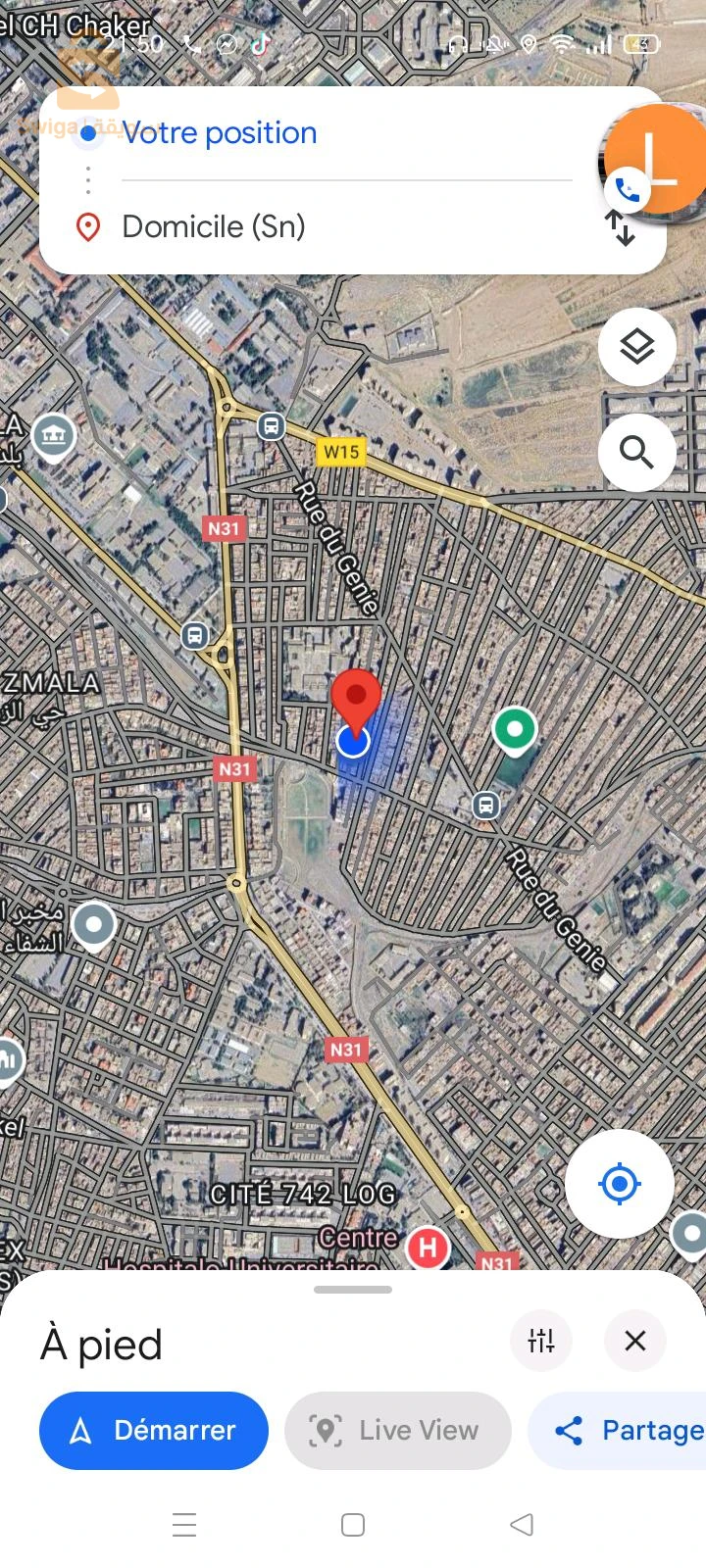Viewport: 706px width, 1568px height.
Task: Open recent apps from navigation bar
Action: coord(184,1525)
